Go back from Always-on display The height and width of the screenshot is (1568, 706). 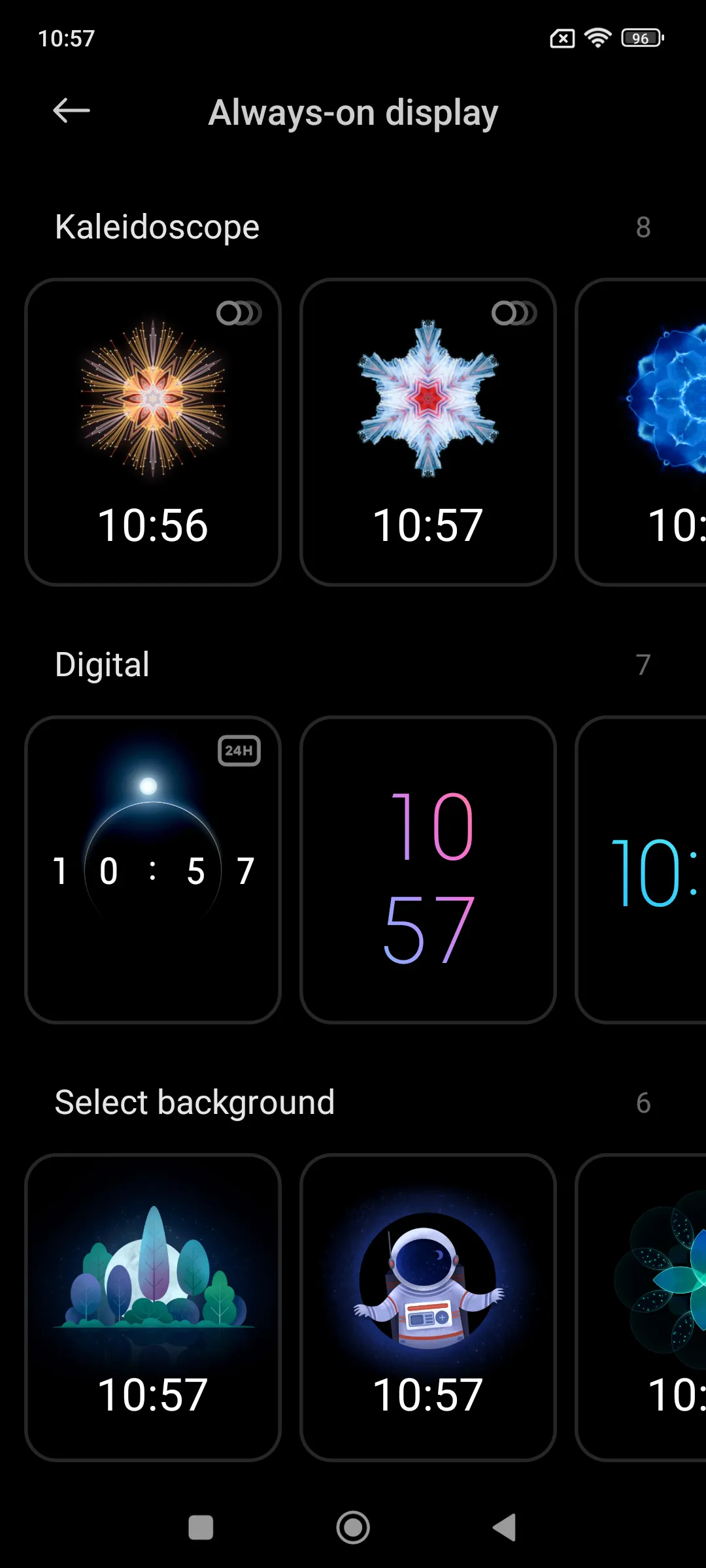pyautogui.click(x=71, y=111)
